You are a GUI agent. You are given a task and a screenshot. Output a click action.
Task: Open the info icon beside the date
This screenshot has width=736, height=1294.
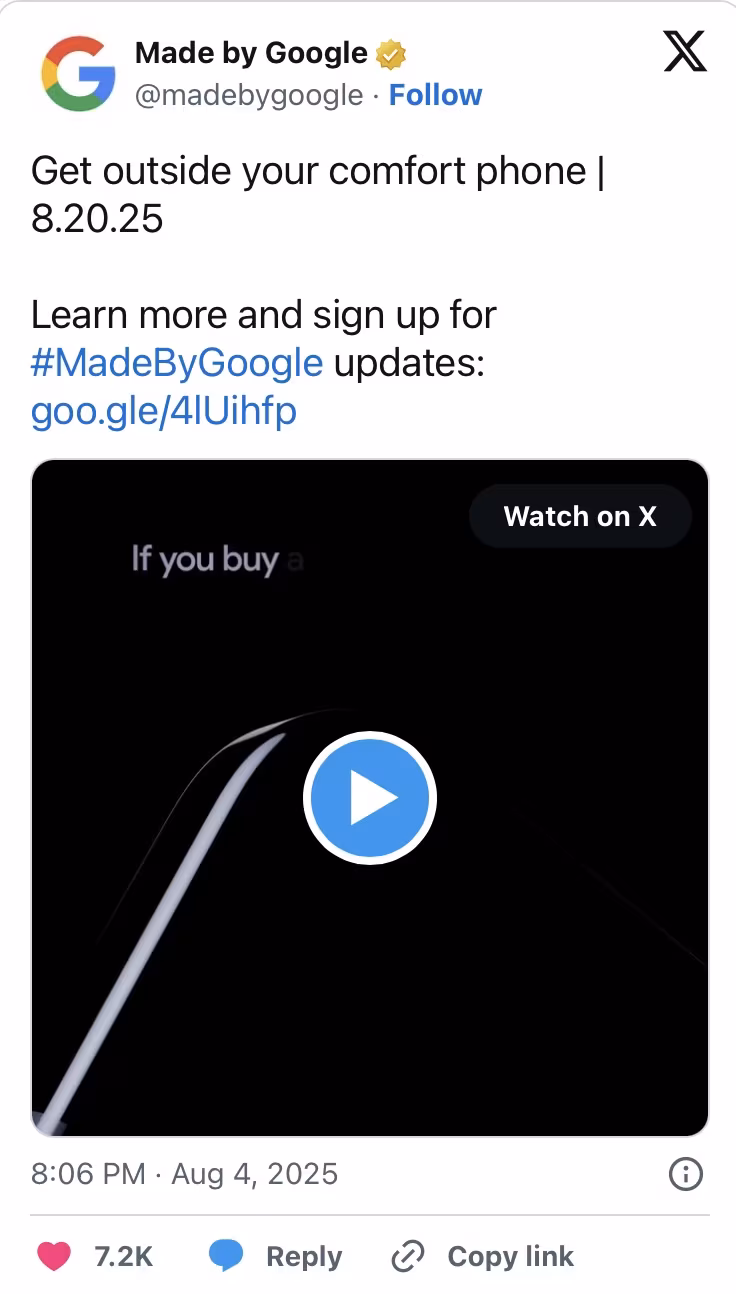coord(685,1174)
